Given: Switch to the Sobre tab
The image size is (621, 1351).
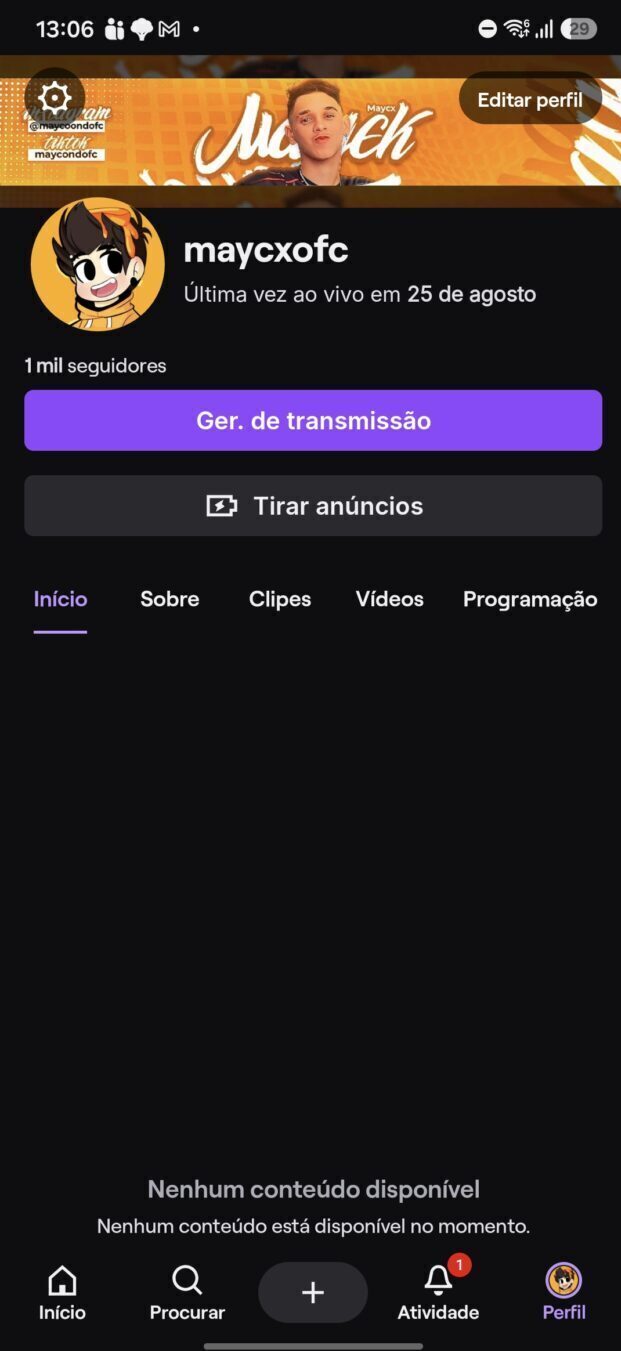Looking at the screenshot, I should click(x=169, y=599).
